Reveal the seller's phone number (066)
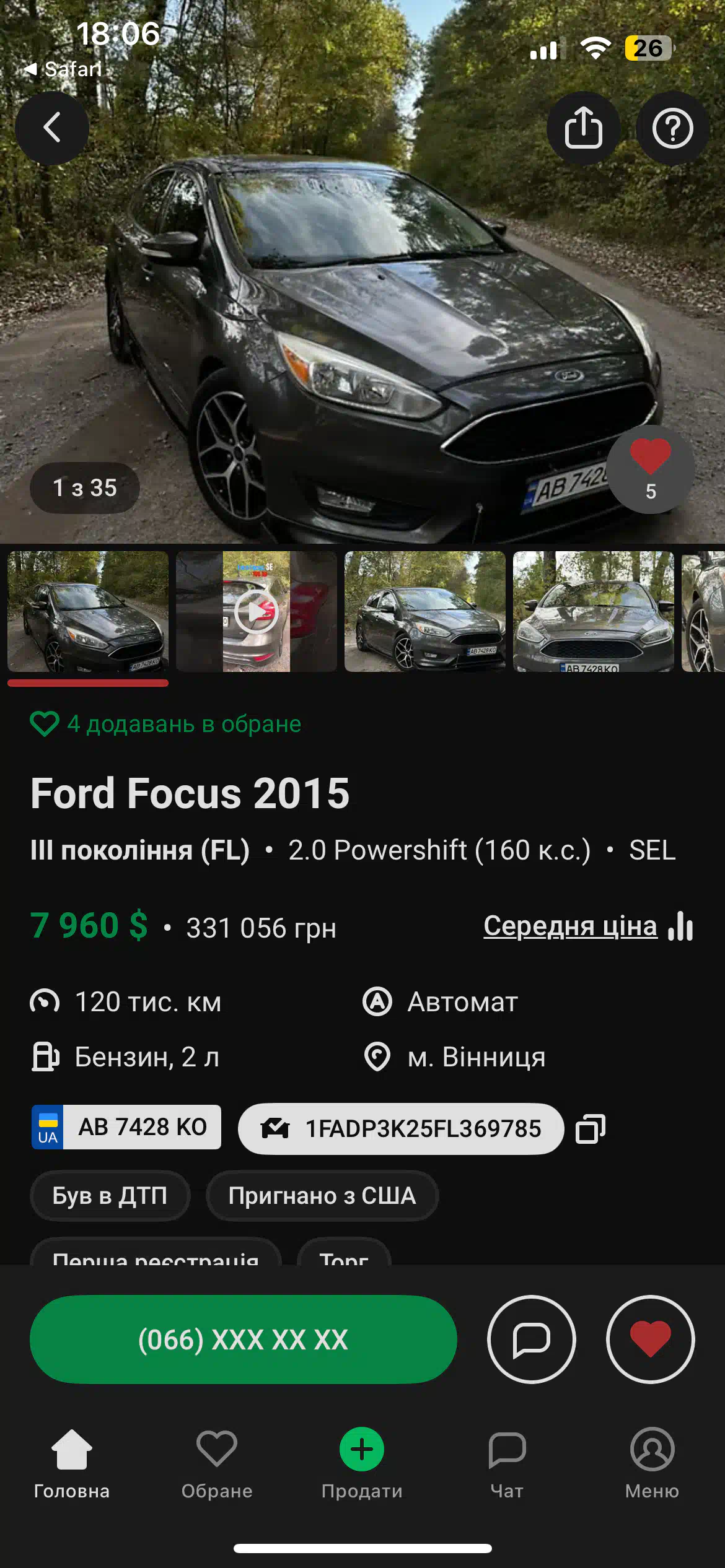Image resolution: width=725 pixels, height=1568 pixels. 244,1339
